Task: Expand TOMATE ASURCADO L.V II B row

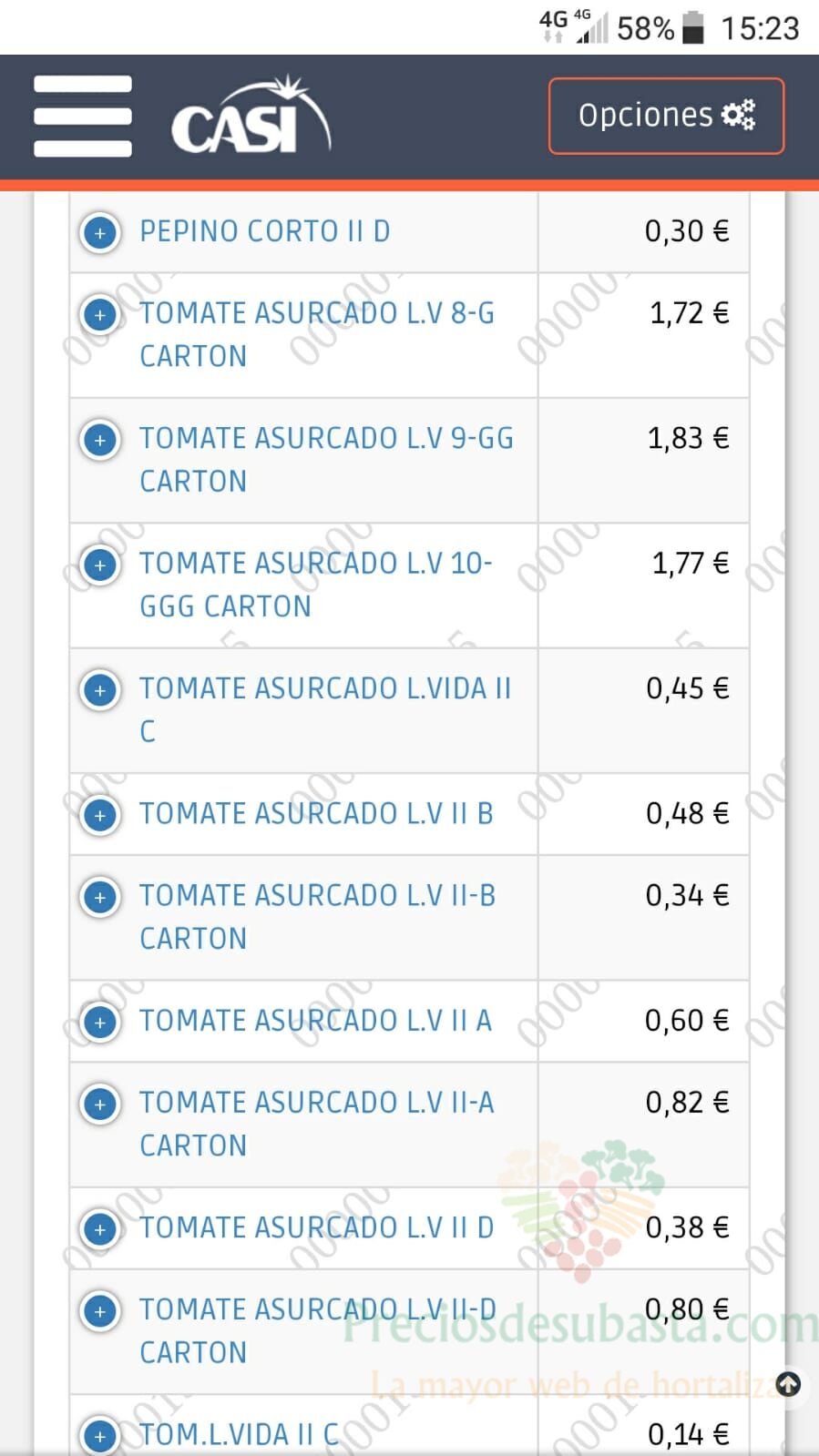Action: 100,815
